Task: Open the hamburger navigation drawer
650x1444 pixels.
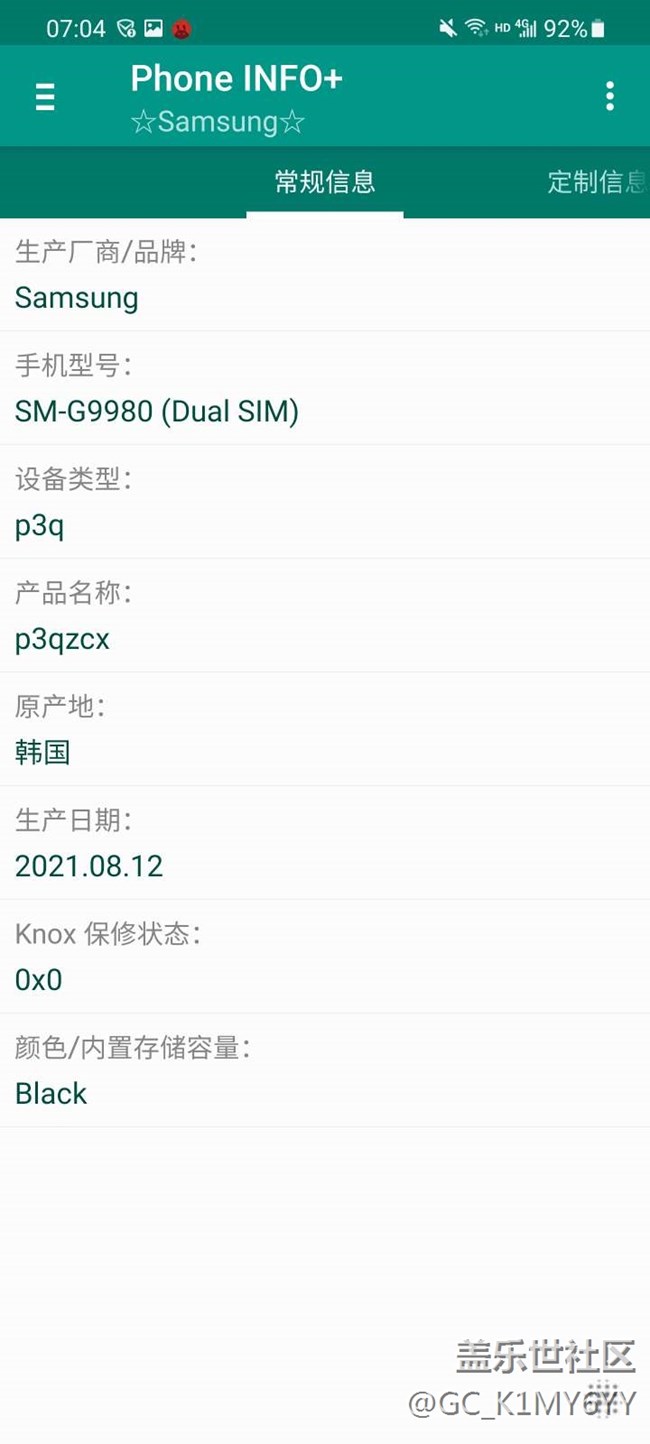Action: coord(45,97)
